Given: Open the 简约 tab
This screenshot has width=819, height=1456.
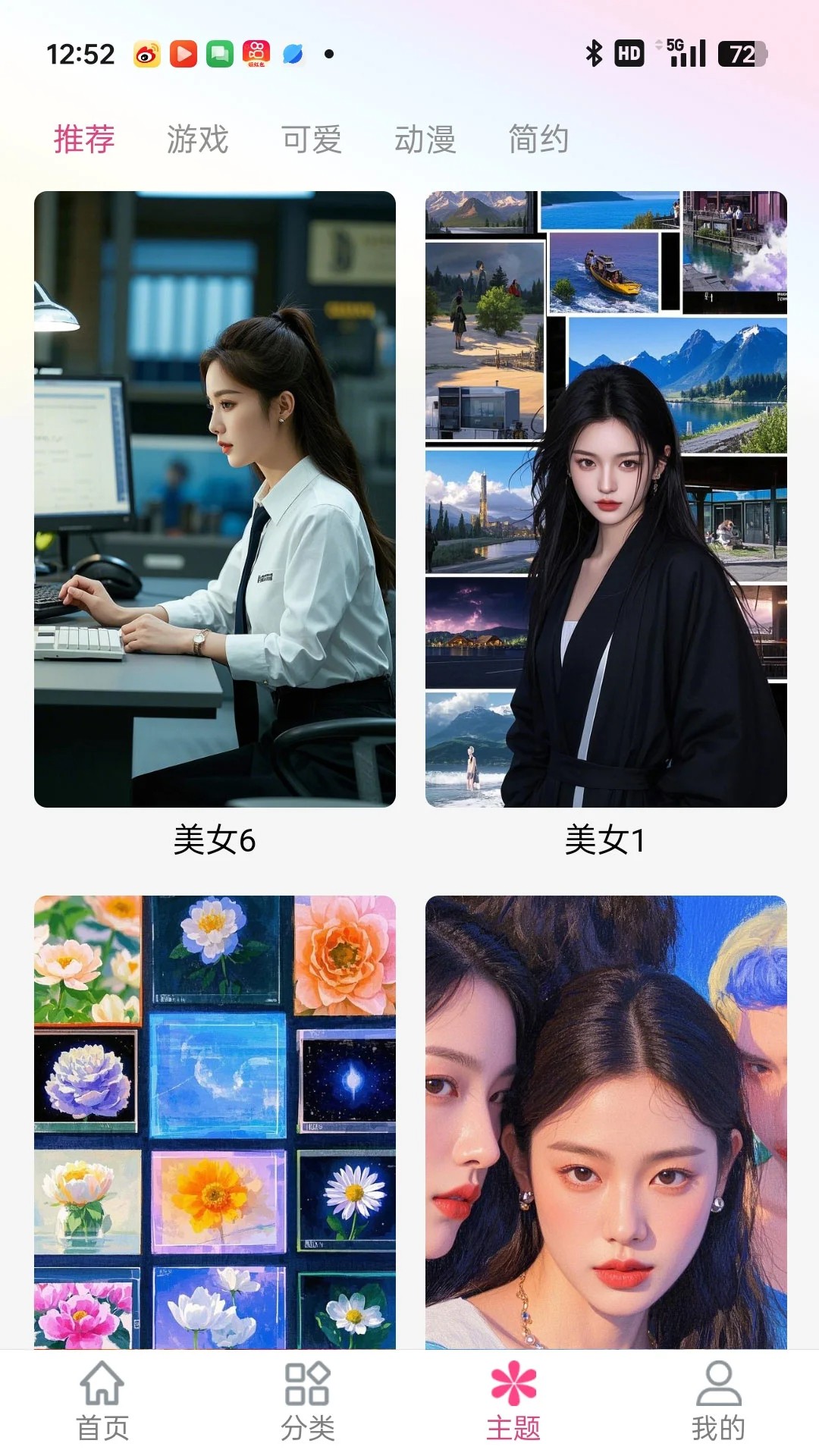Looking at the screenshot, I should pyautogui.click(x=540, y=140).
